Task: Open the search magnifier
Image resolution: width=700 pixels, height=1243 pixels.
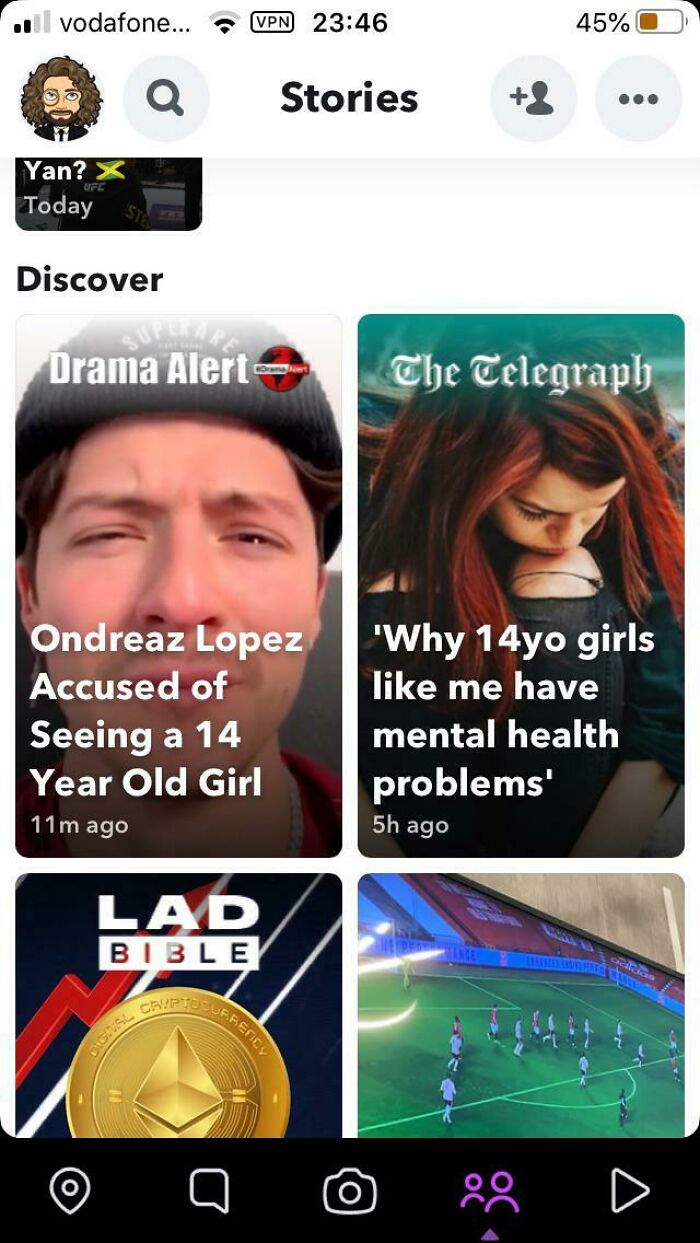Action: pyautogui.click(x=166, y=98)
